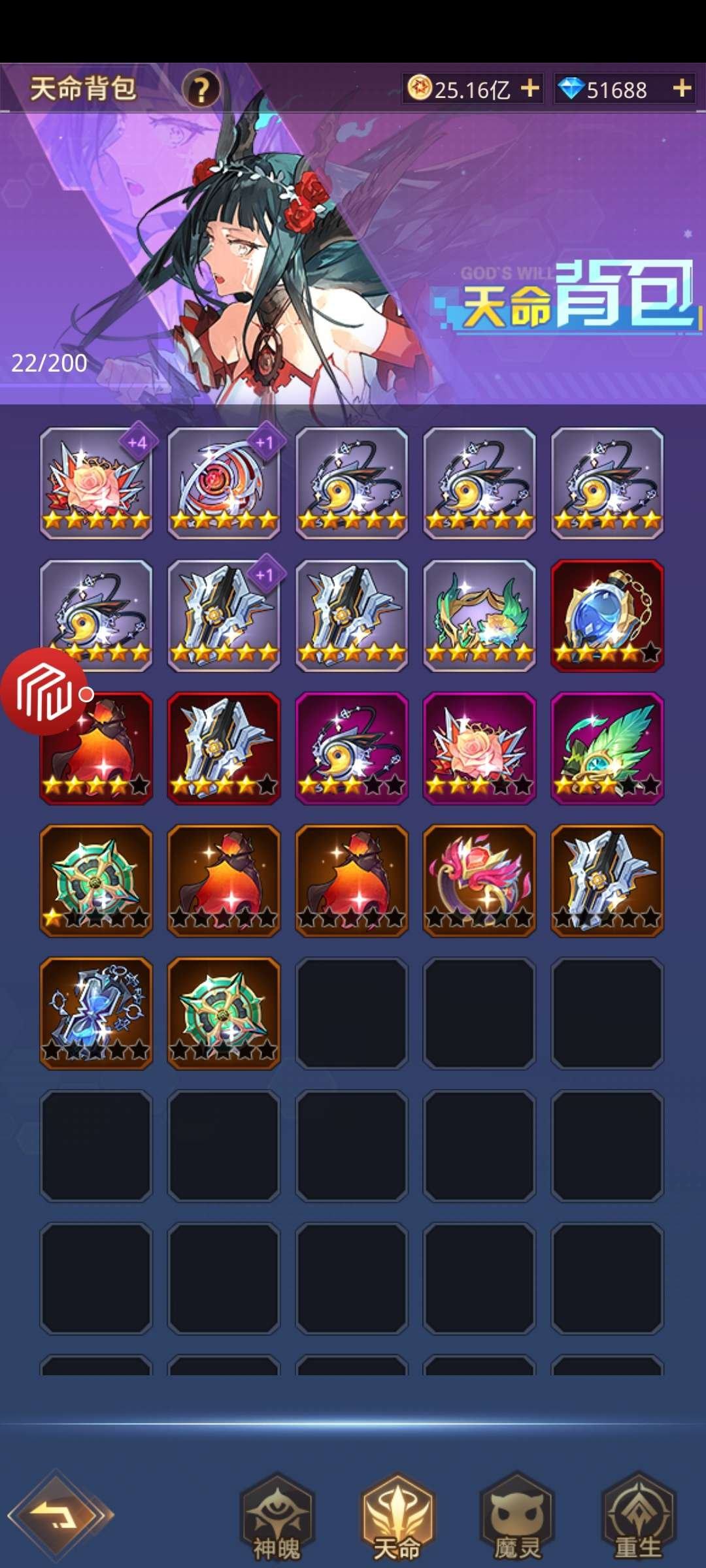706x1568 pixels.
Task: Open the armor item marked +1
Action: coord(224,616)
